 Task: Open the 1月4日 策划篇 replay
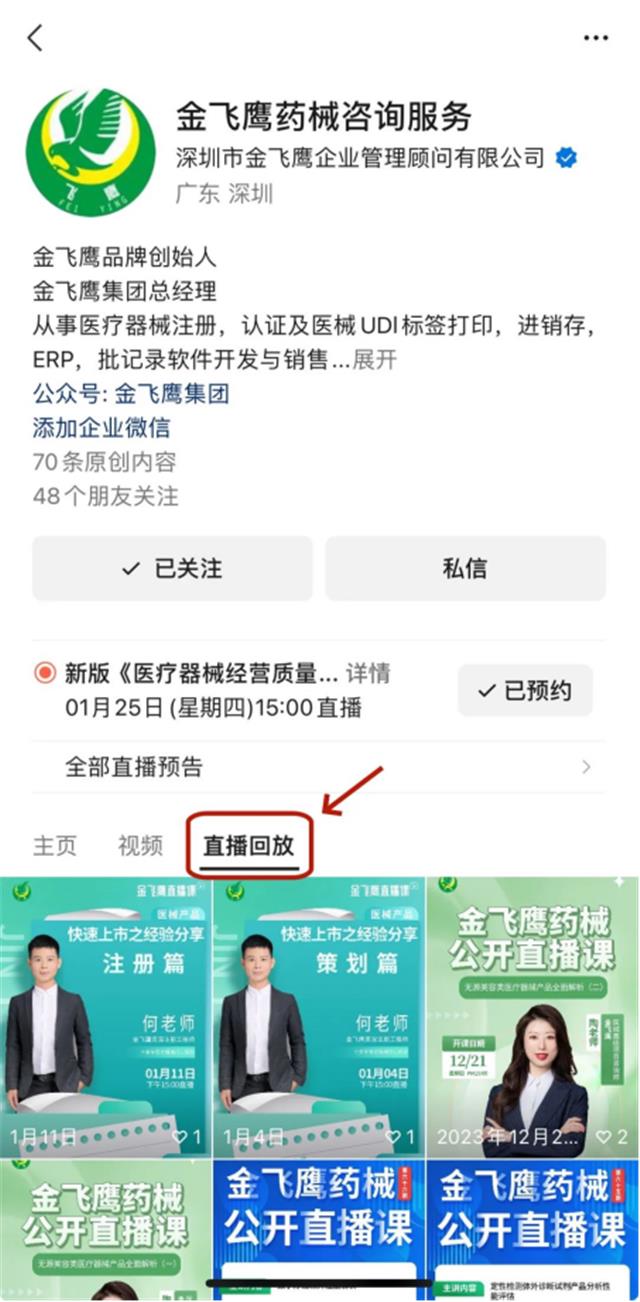[x=318, y=1015]
